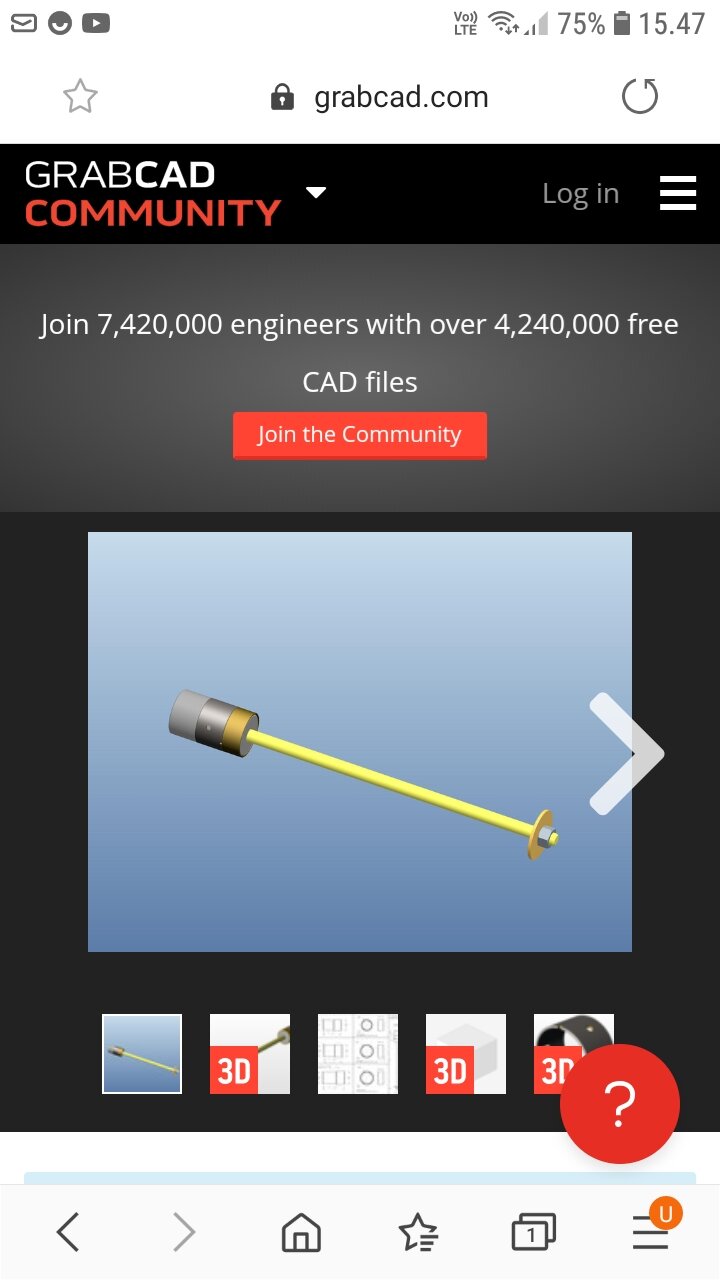Open the red help question button

[x=620, y=1104]
